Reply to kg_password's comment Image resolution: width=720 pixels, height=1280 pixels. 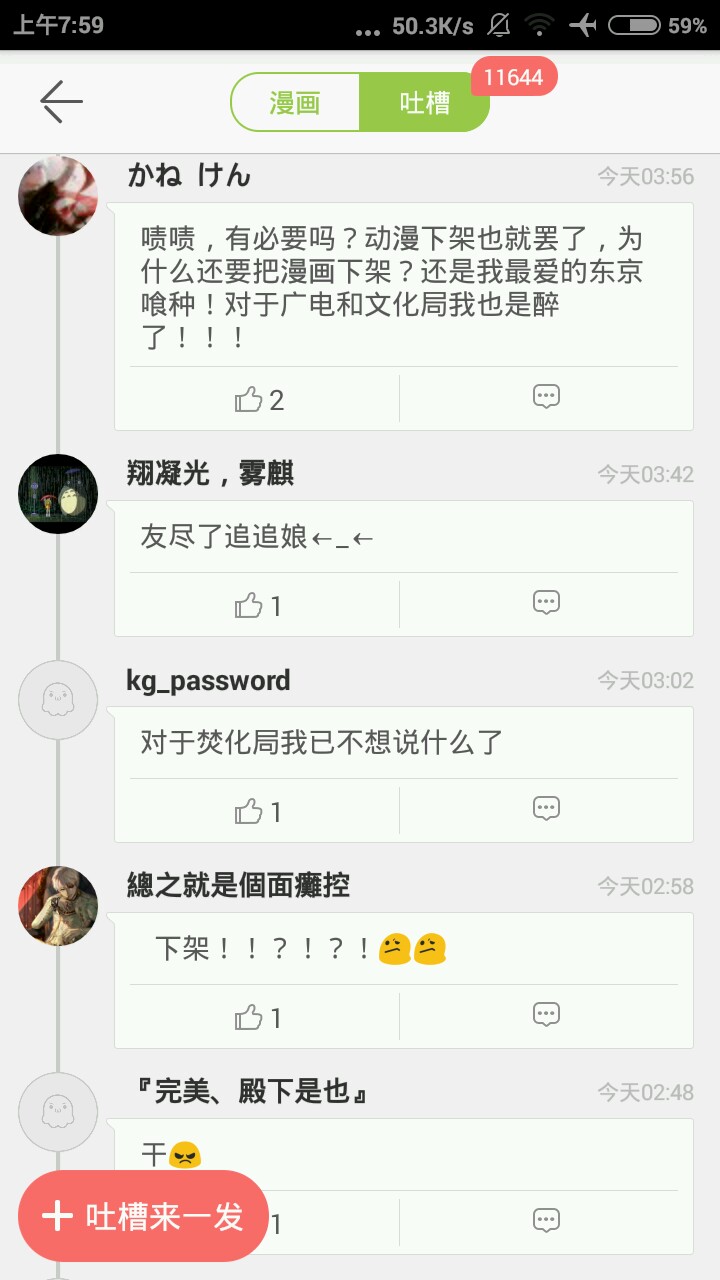[545, 808]
